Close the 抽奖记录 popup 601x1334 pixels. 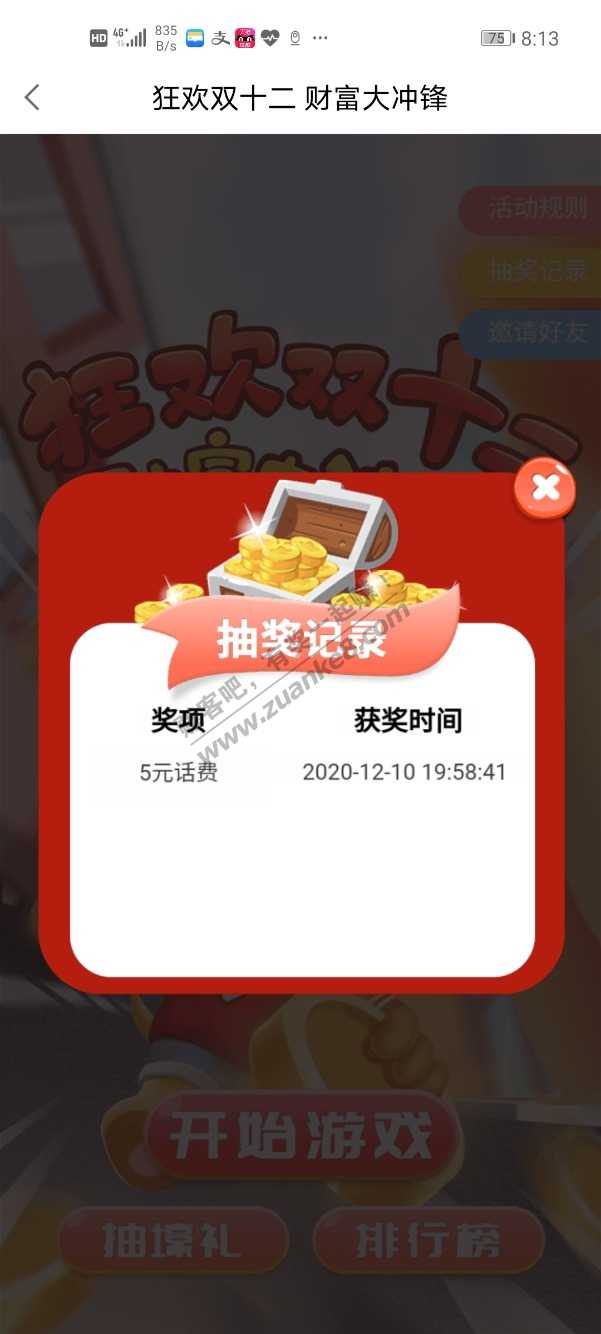[x=545, y=488]
